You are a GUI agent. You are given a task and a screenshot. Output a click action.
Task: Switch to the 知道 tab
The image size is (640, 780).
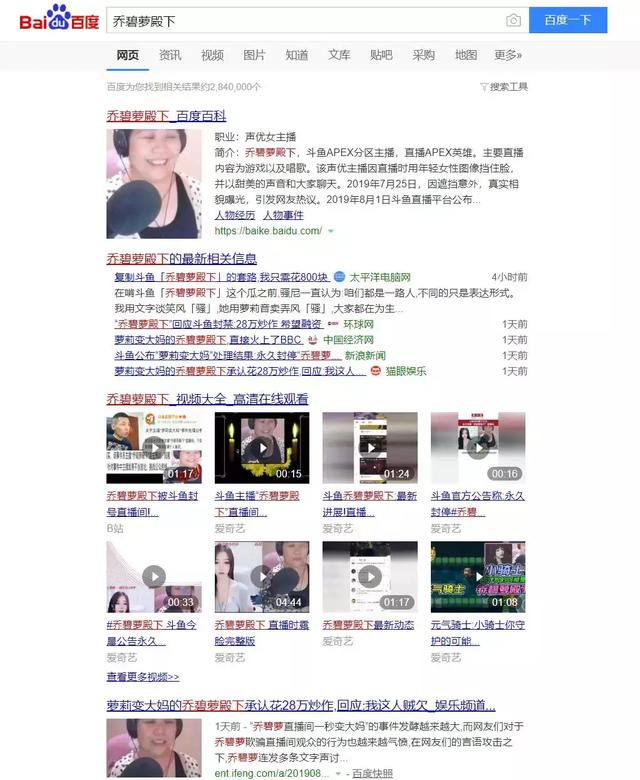click(x=297, y=55)
